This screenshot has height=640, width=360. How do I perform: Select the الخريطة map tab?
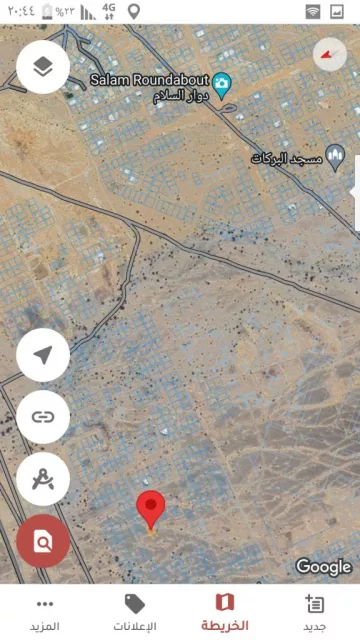224,612
